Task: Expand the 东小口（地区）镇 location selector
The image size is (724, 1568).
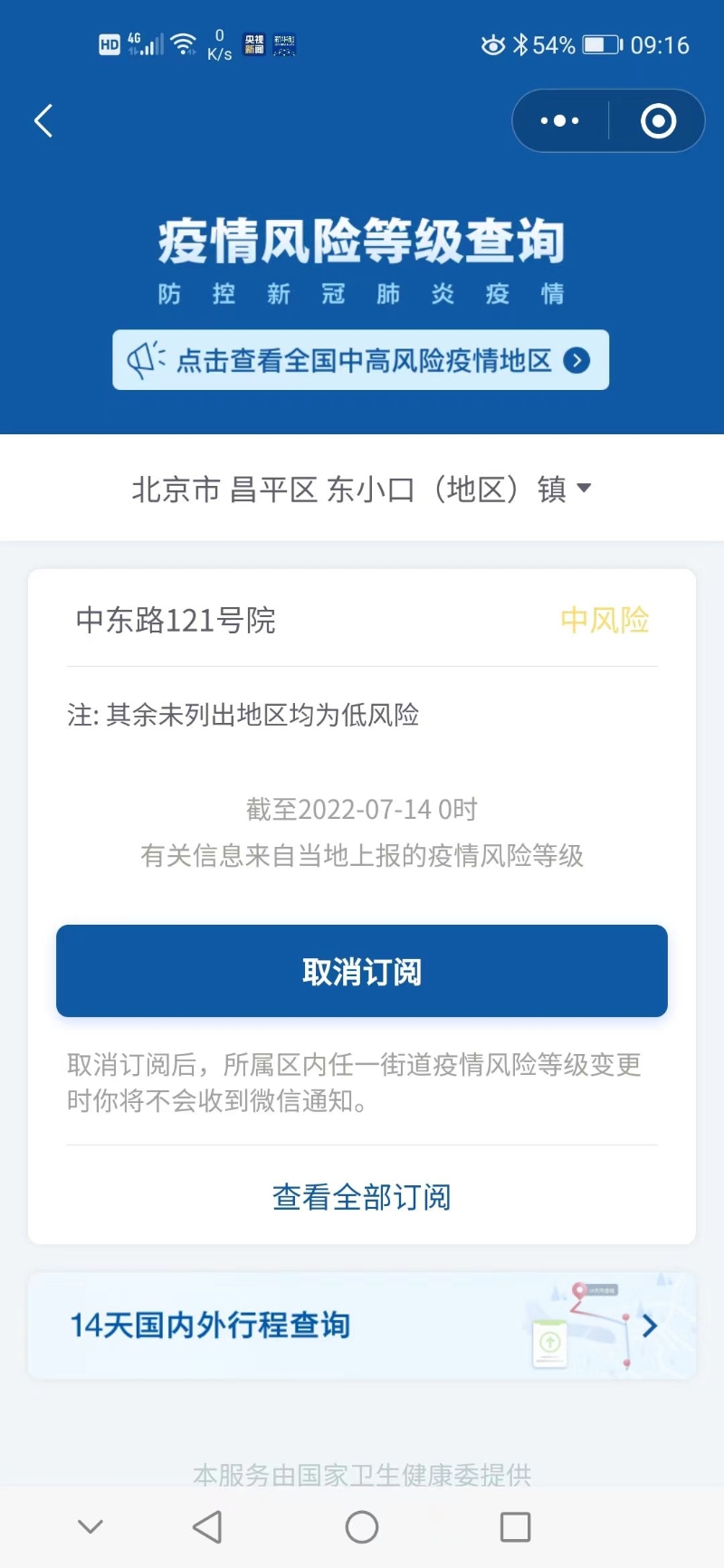Action: (361, 489)
